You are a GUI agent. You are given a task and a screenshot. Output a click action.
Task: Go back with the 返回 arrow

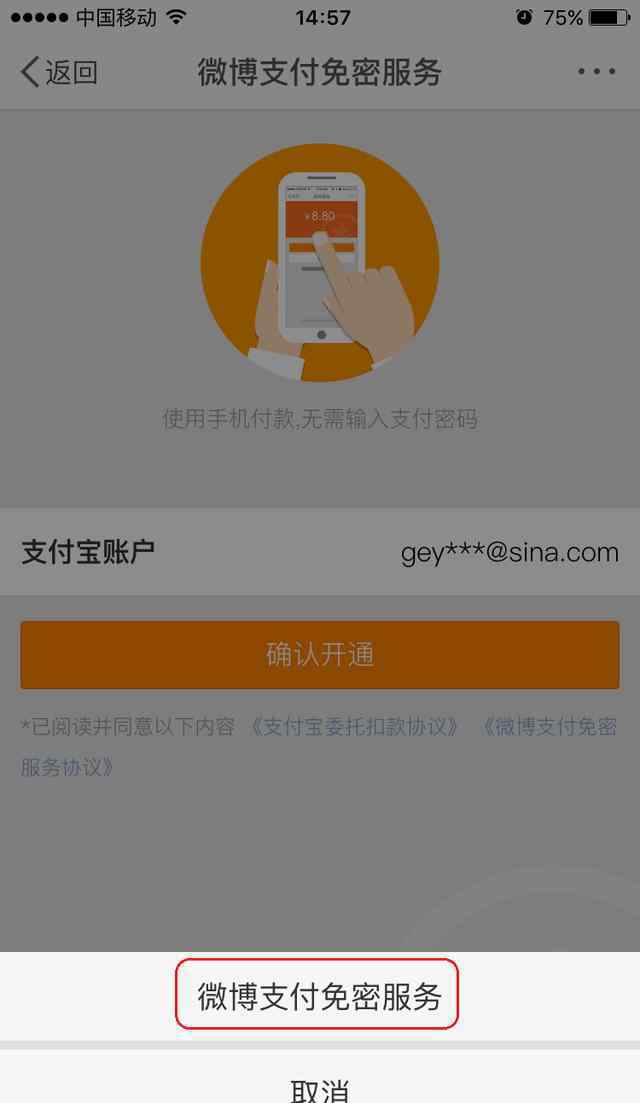coord(59,72)
